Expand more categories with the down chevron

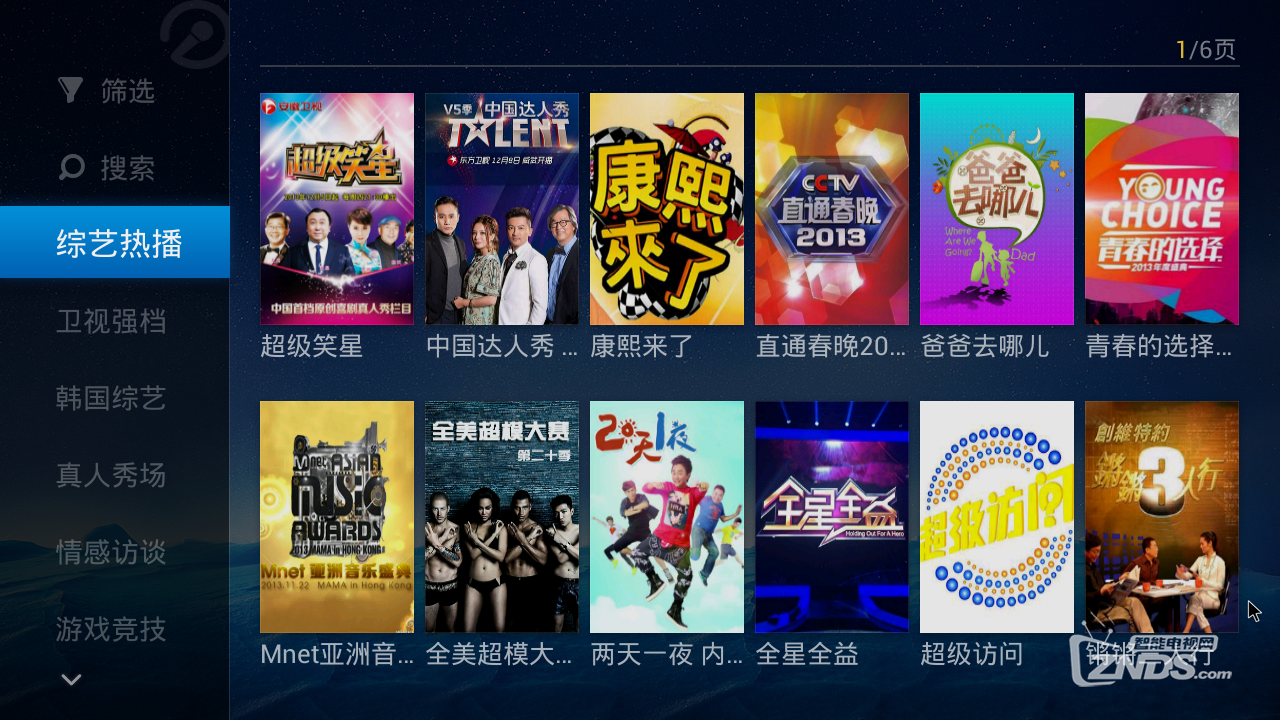[71, 680]
